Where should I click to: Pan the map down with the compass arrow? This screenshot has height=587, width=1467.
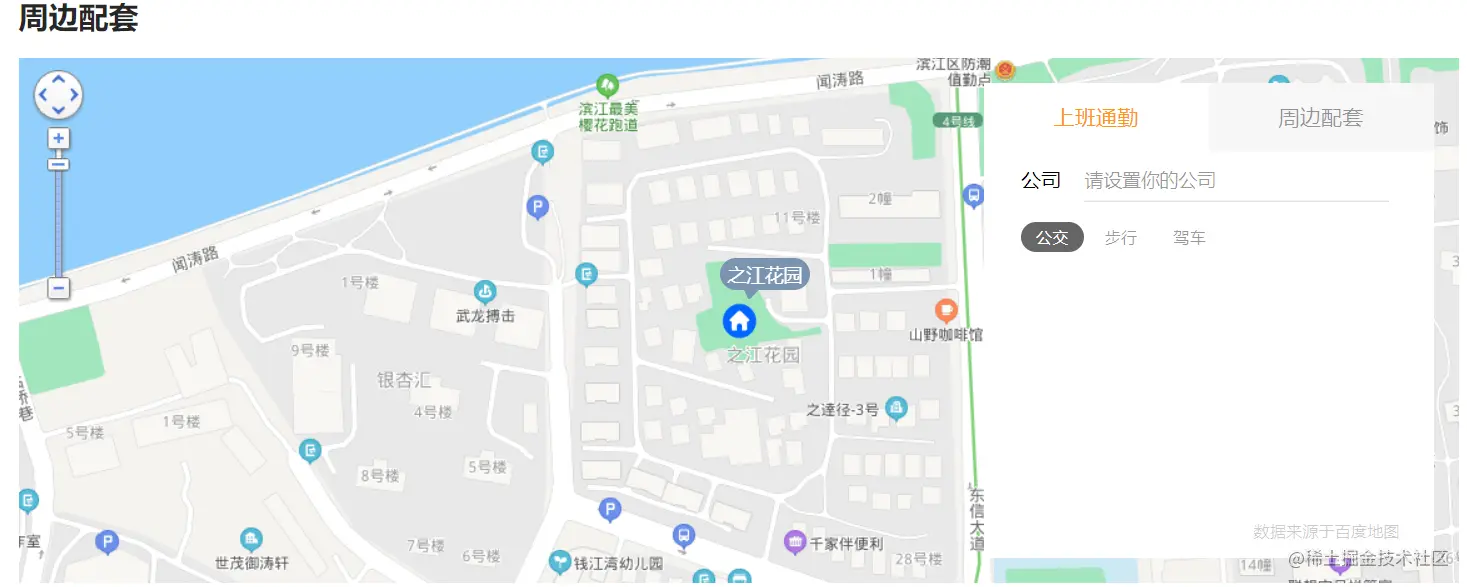click(58, 110)
